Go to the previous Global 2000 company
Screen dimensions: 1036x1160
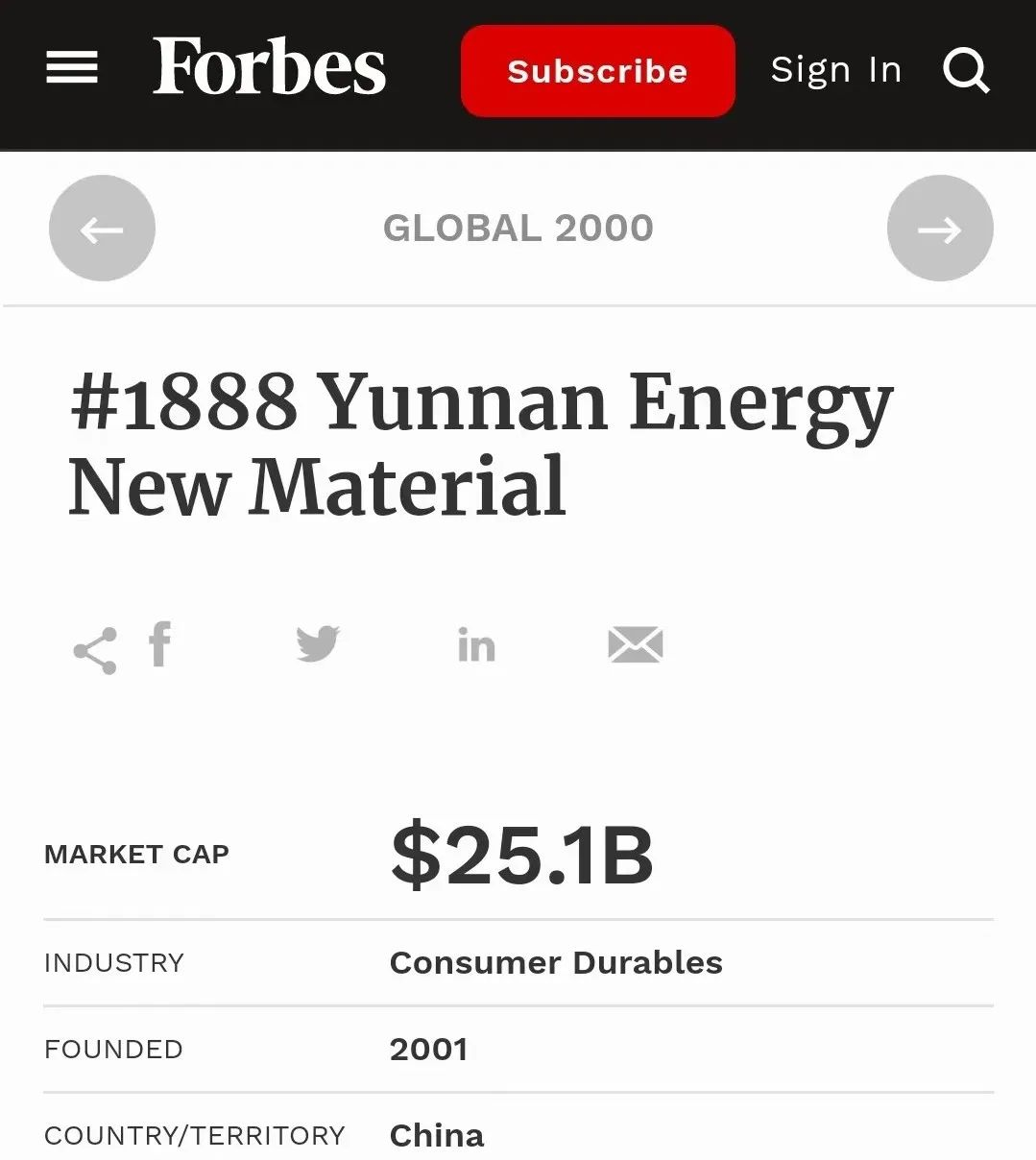point(102,229)
